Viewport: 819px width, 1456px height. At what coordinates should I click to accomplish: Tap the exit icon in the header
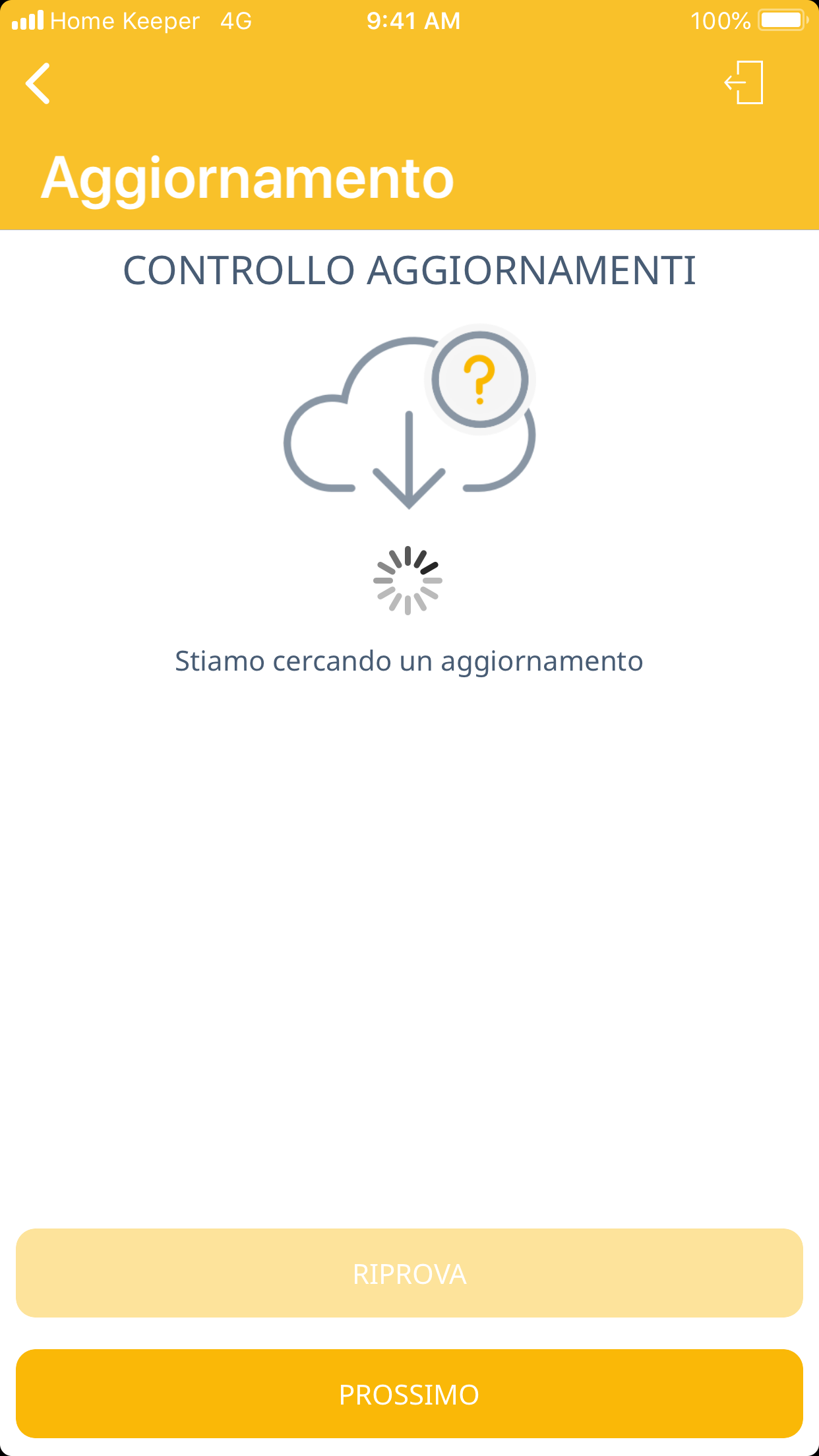[744, 82]
